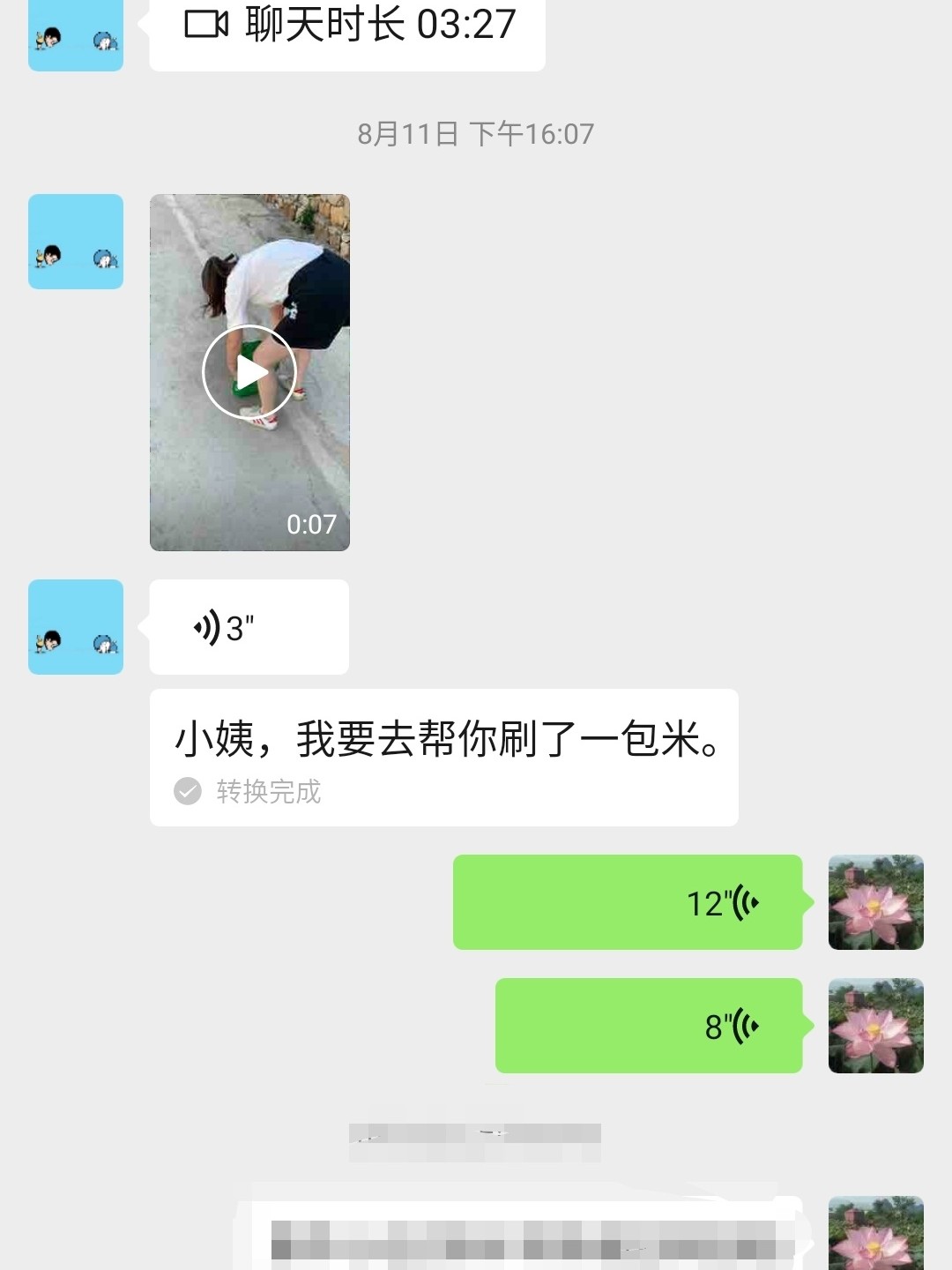The width and height of the screenshot is (952, 1270).
Task: Open sender's avatar beside the video message
Action: point(76,242)
